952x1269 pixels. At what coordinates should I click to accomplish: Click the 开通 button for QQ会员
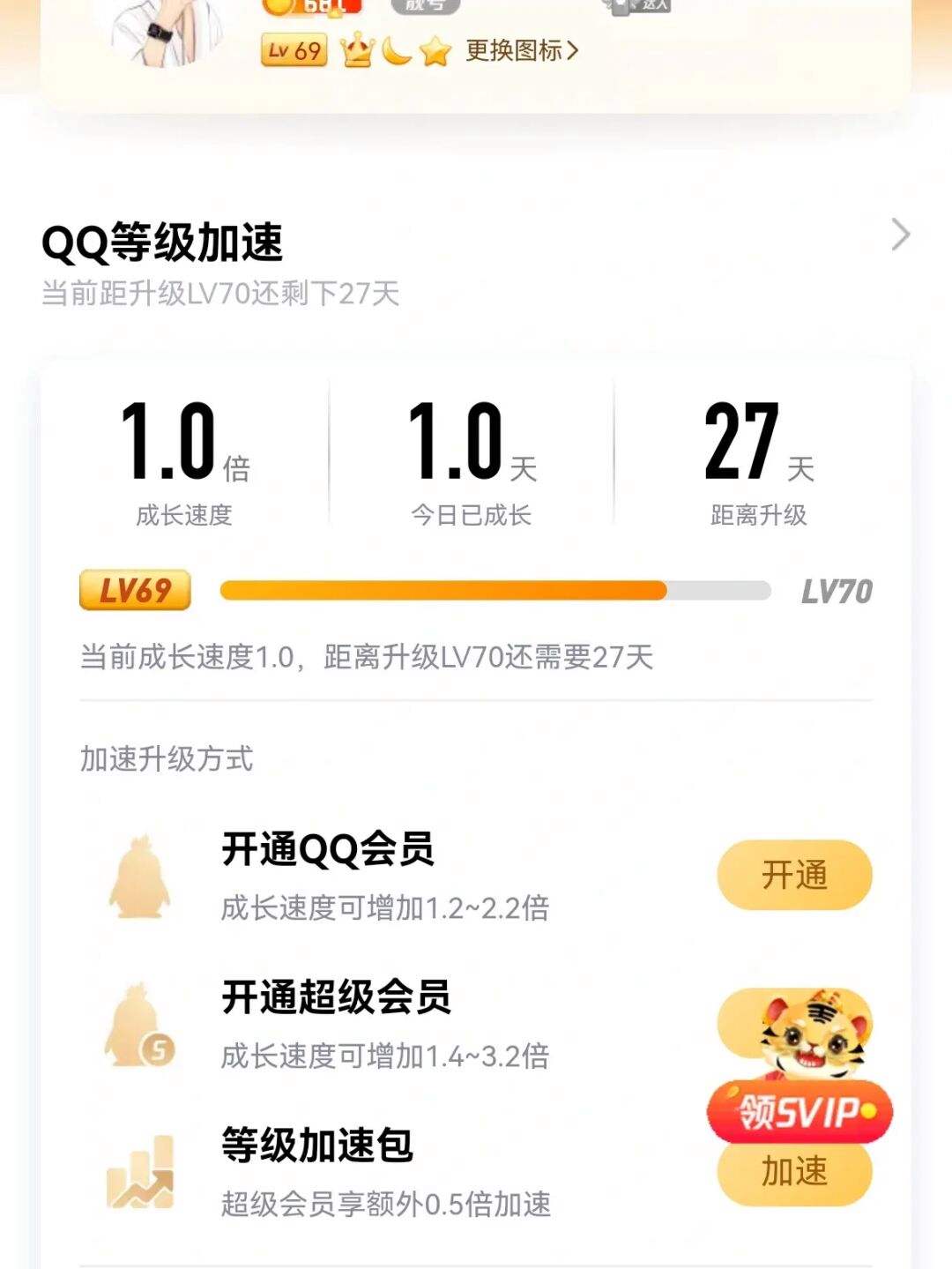coord(793,873)
